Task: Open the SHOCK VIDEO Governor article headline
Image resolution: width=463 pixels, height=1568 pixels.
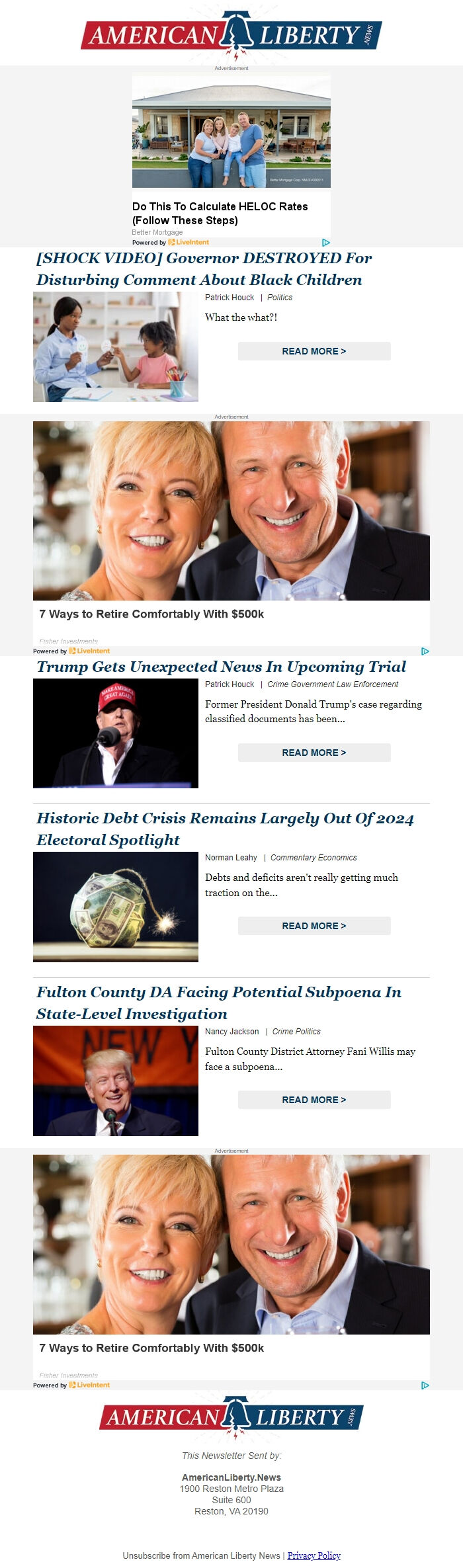Action: click(204, 268)
